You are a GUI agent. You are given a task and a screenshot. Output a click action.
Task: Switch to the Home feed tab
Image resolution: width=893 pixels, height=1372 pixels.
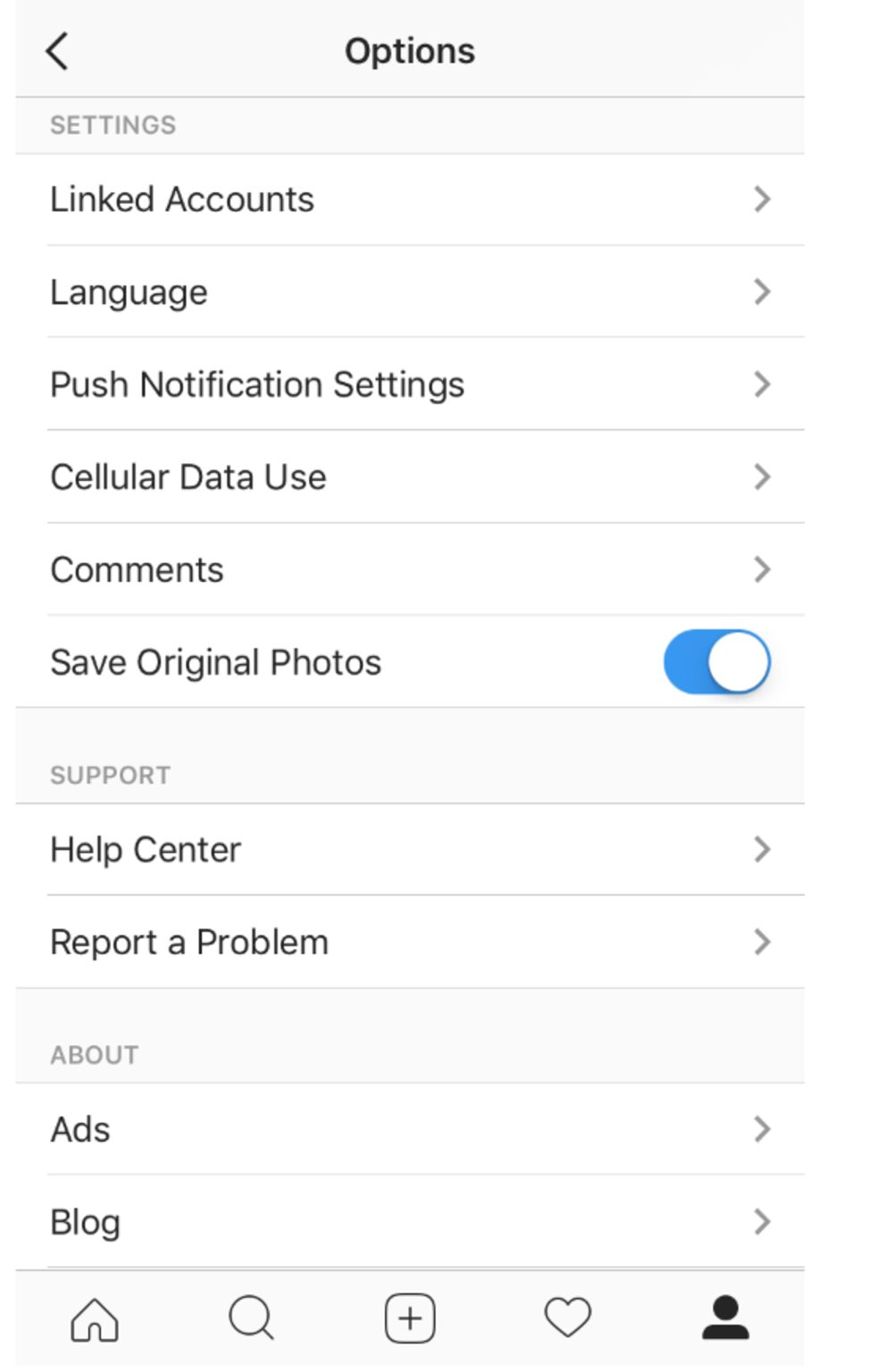95,1318
